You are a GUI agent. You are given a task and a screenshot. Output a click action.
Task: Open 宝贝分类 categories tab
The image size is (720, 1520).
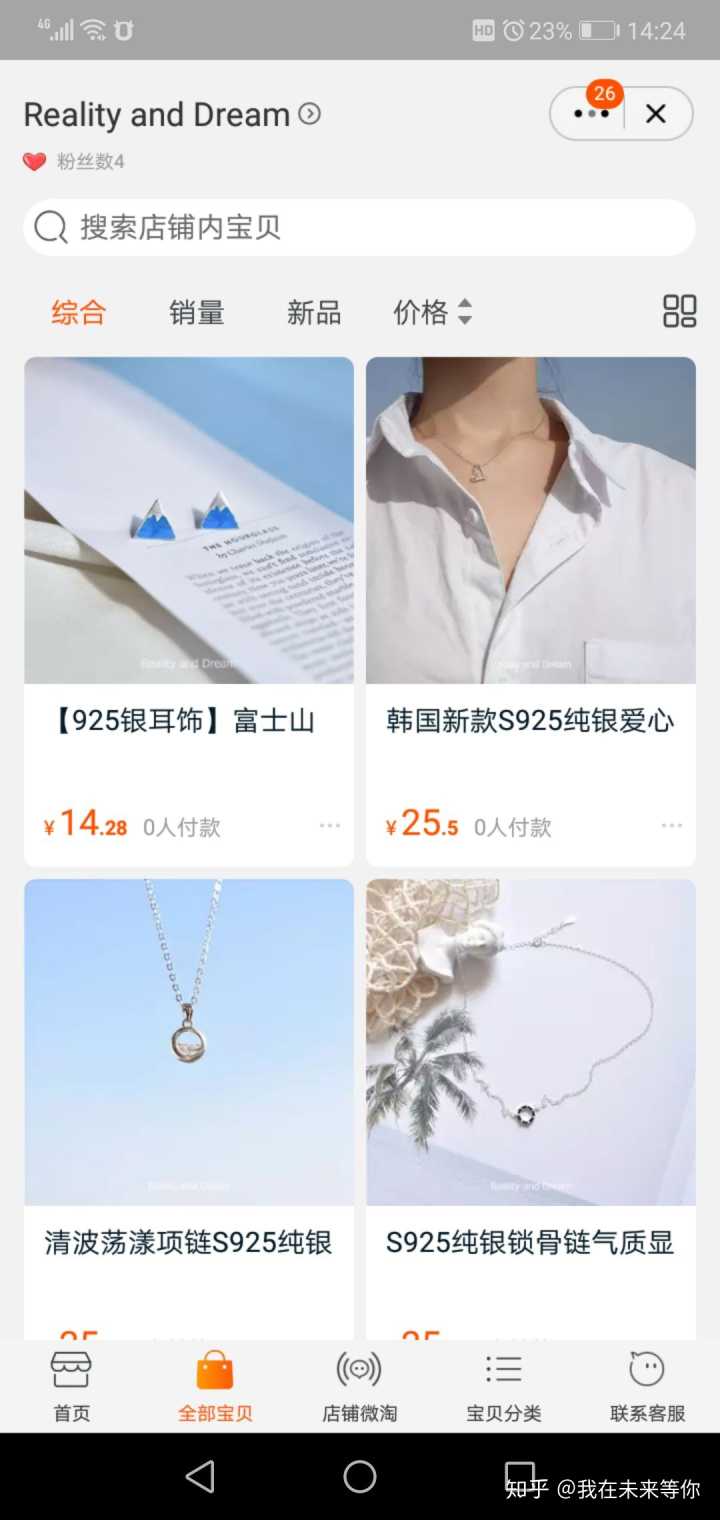504,1385
